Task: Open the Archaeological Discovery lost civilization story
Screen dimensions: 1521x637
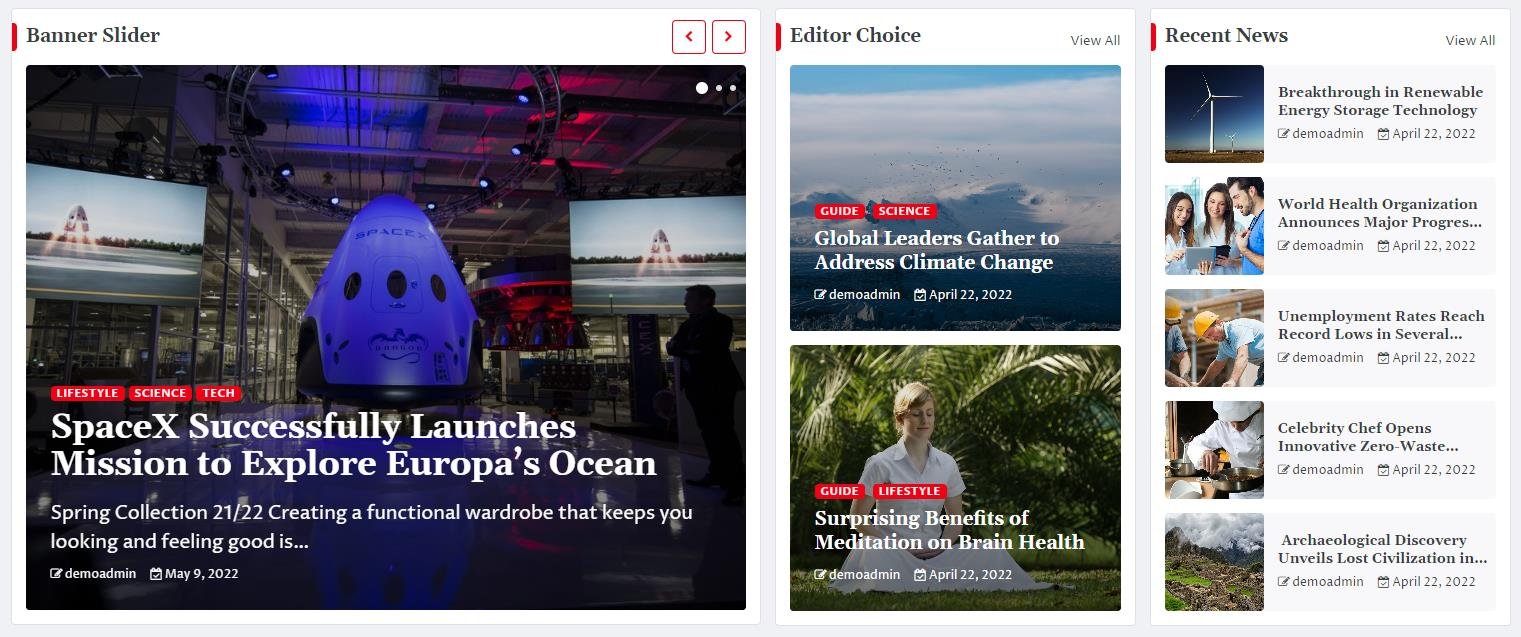Action: [x=1382, y=549]
